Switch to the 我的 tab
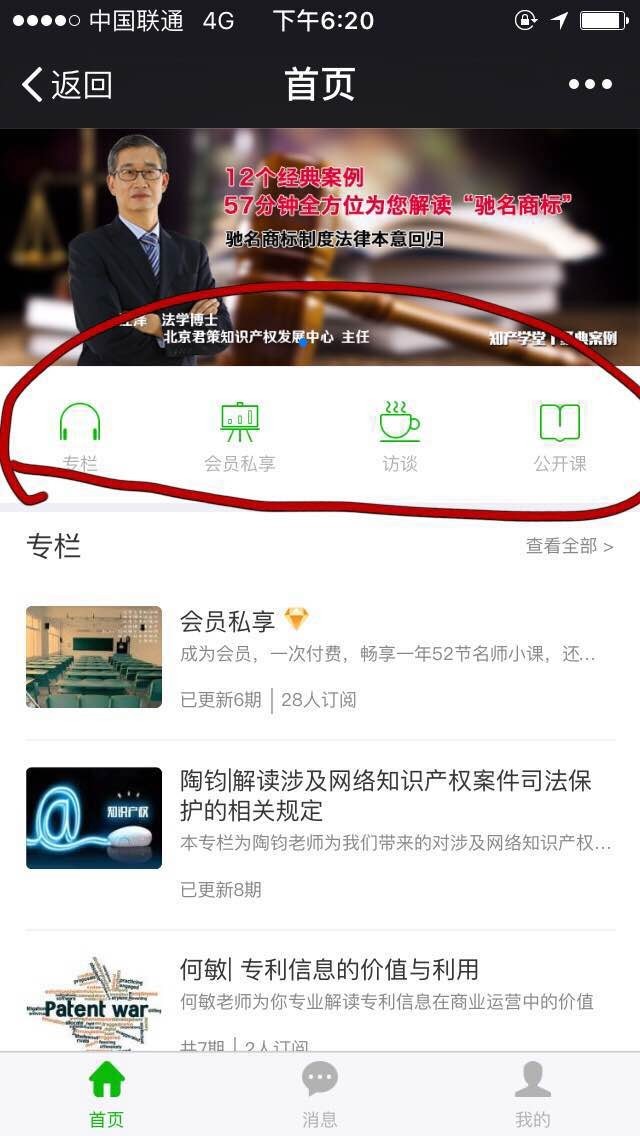The width and height of the screenshot is (640, 1136). click(533, 1094)
